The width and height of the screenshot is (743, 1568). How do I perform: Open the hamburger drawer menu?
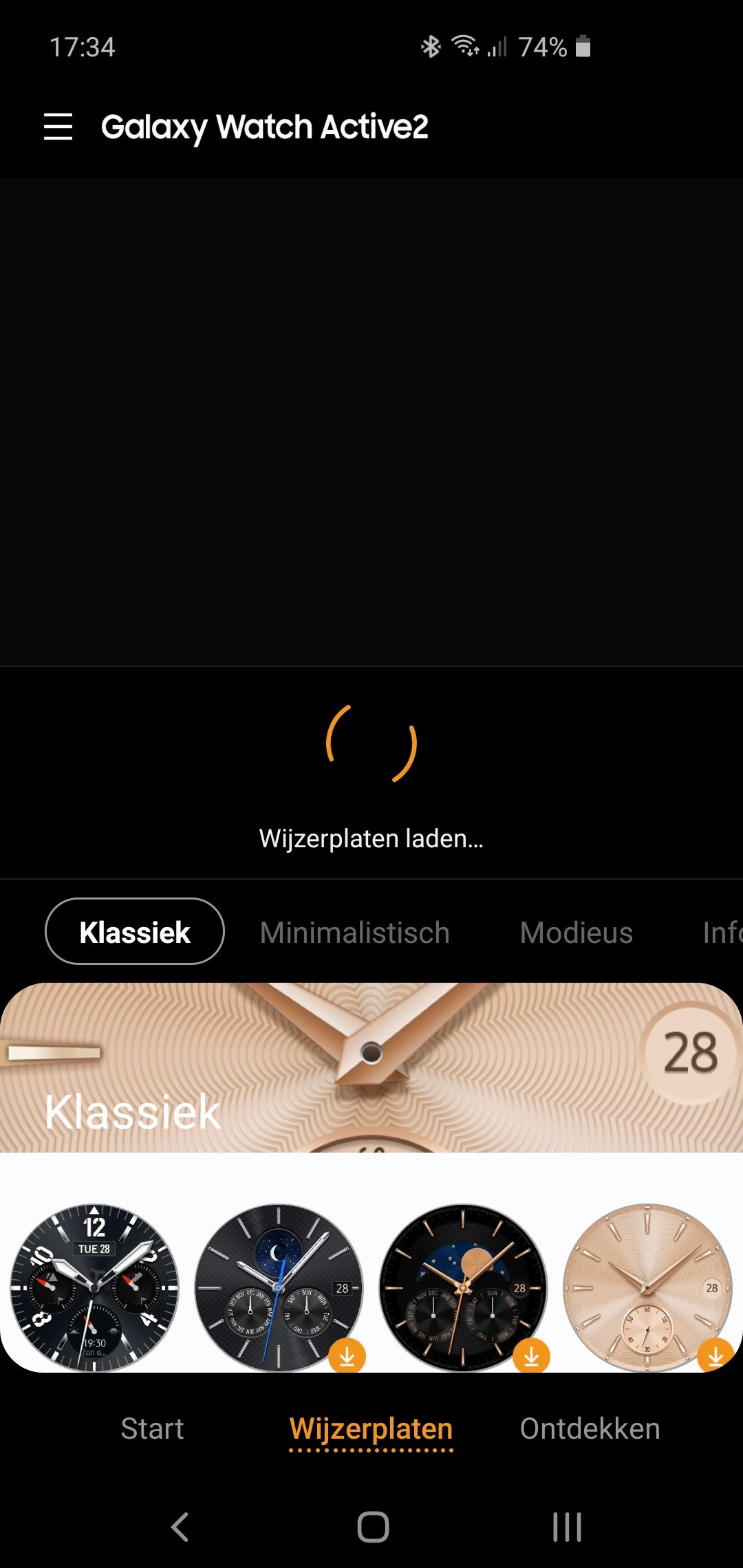tap(58, 127)
